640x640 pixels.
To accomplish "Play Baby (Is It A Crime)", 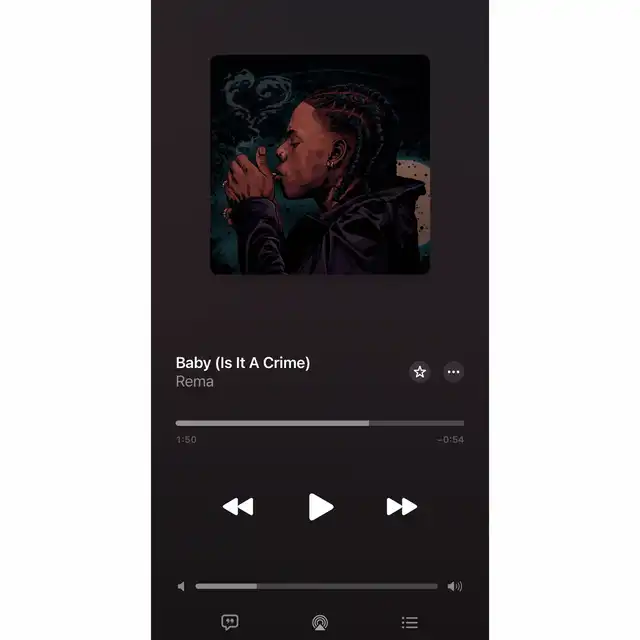I will click(320, 507).
